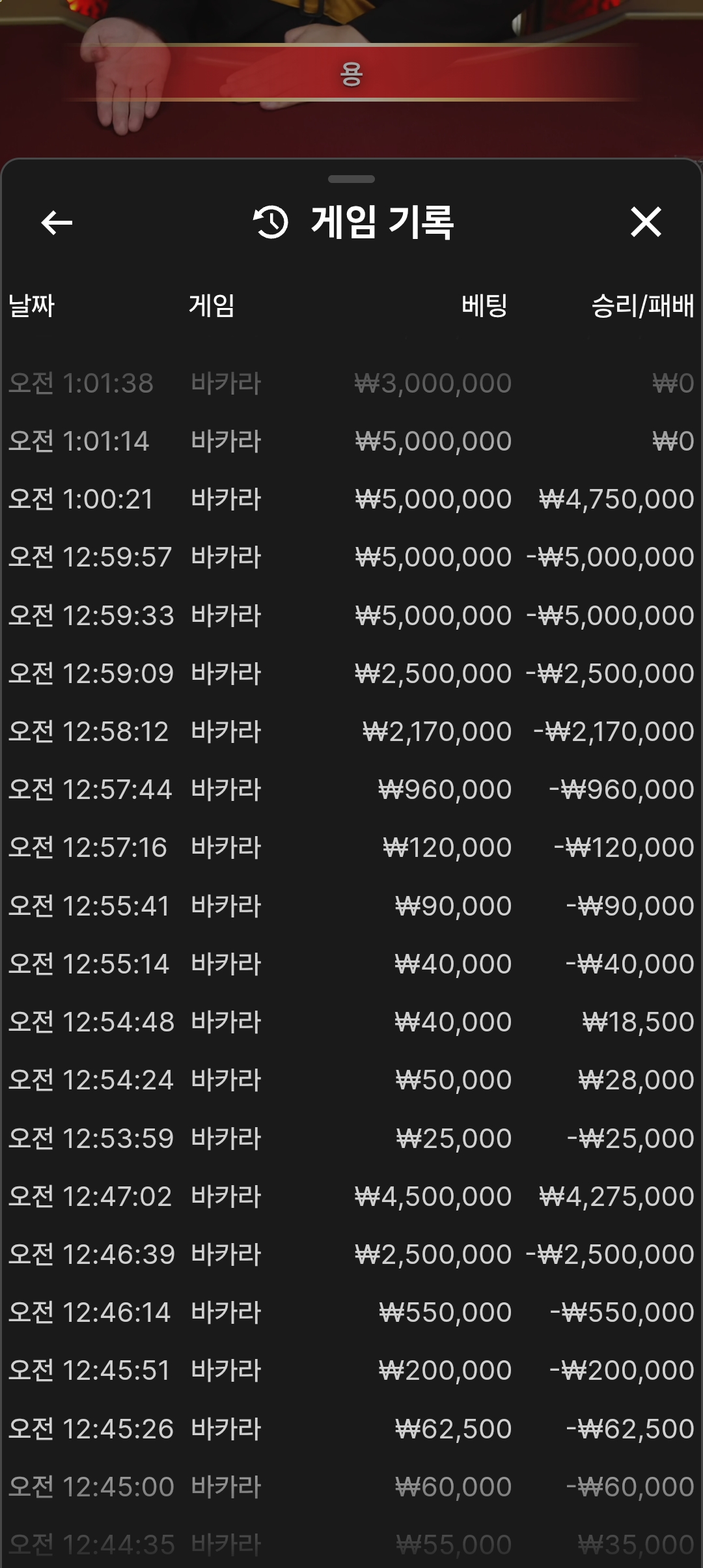Select the 12:45:26 round with ₩62,500 bet
The width and height of the screenshot is (703, 1568).
point(351,1429)
